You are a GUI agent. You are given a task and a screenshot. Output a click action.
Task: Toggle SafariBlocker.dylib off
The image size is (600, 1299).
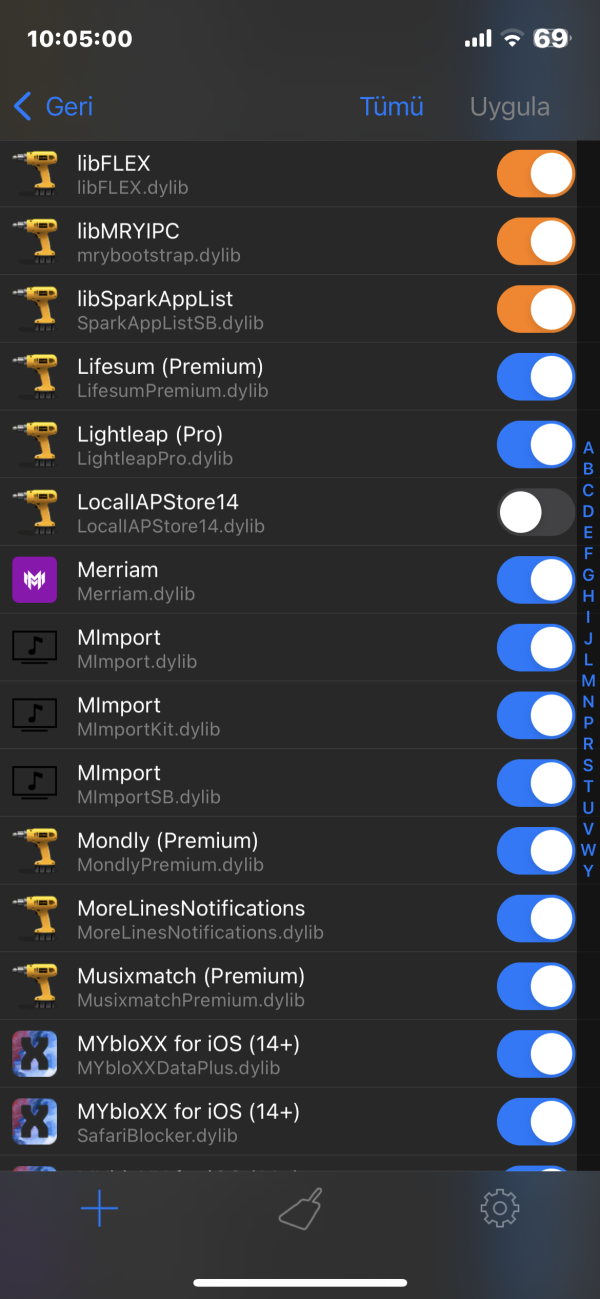[x=535, y=1124]
